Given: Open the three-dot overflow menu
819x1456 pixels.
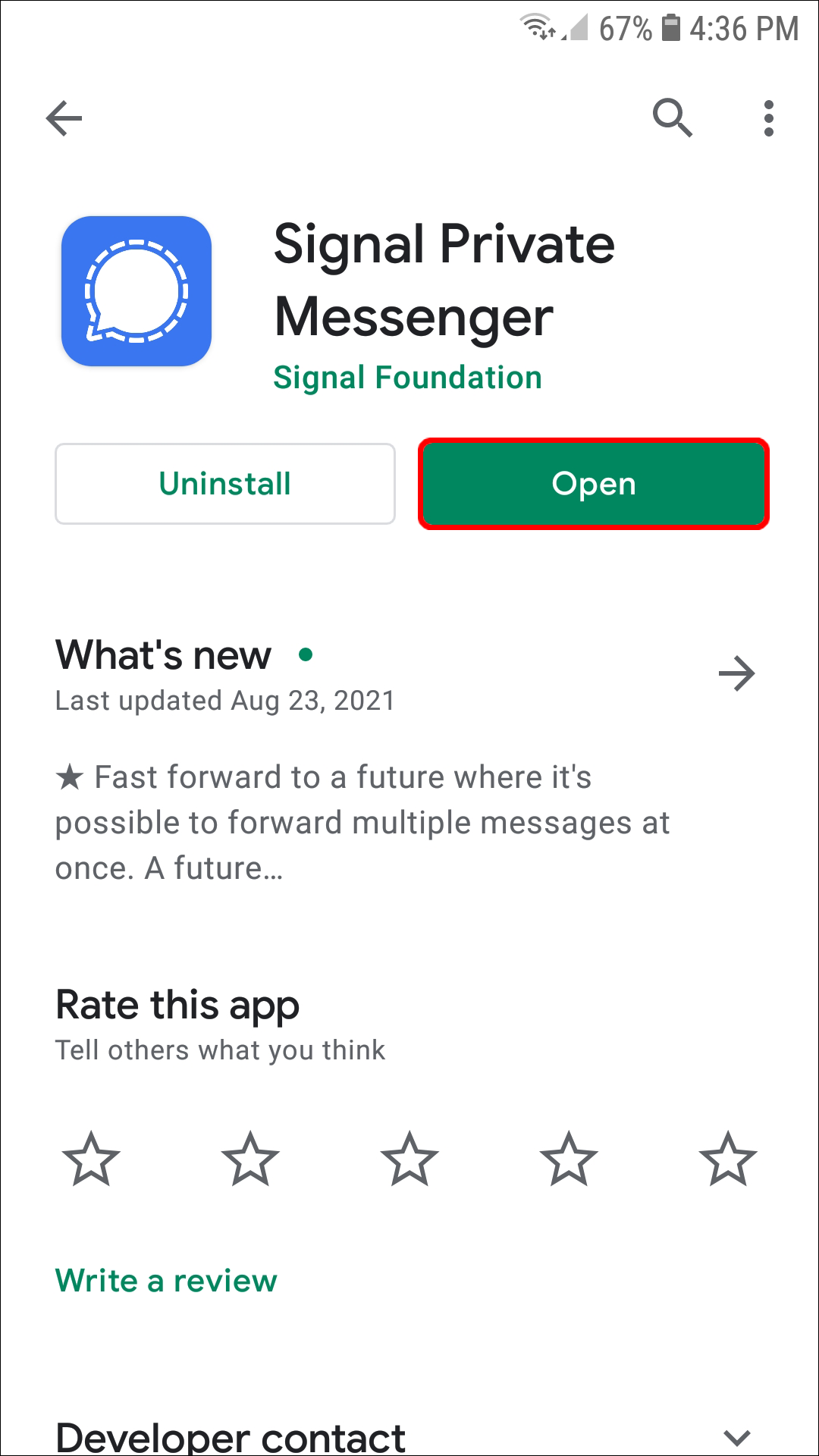Looking at the screenshot, I should coord(768,118).
